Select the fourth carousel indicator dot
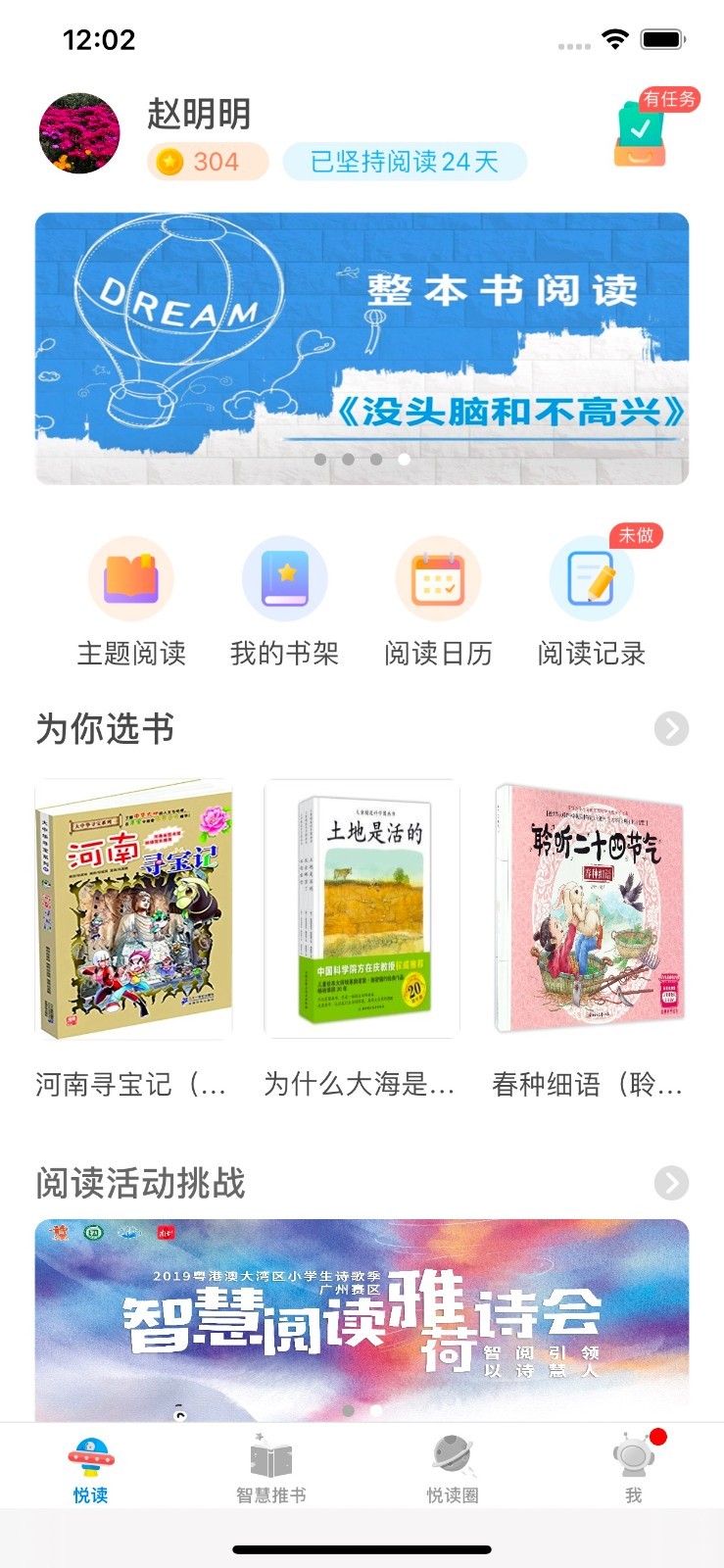 coord(405,458)
